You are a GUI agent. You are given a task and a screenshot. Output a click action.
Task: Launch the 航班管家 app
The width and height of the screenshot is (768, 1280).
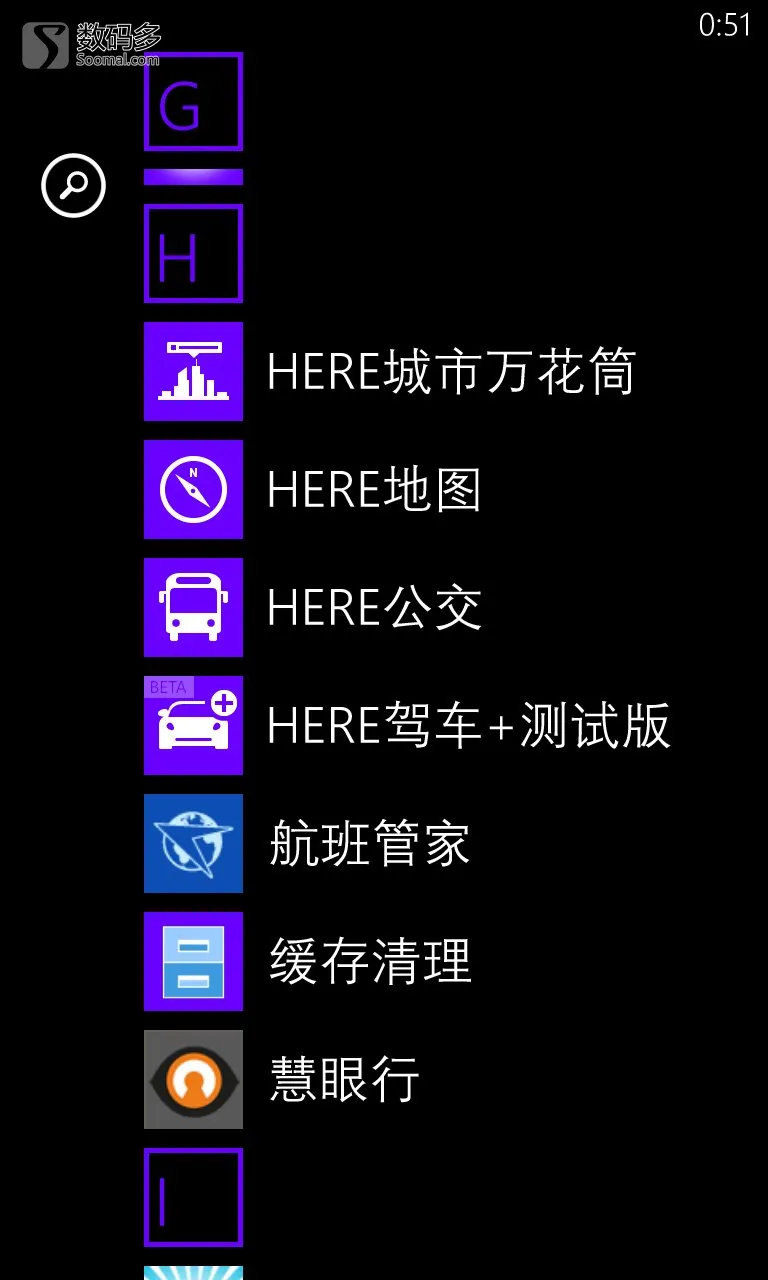(307, 843)
